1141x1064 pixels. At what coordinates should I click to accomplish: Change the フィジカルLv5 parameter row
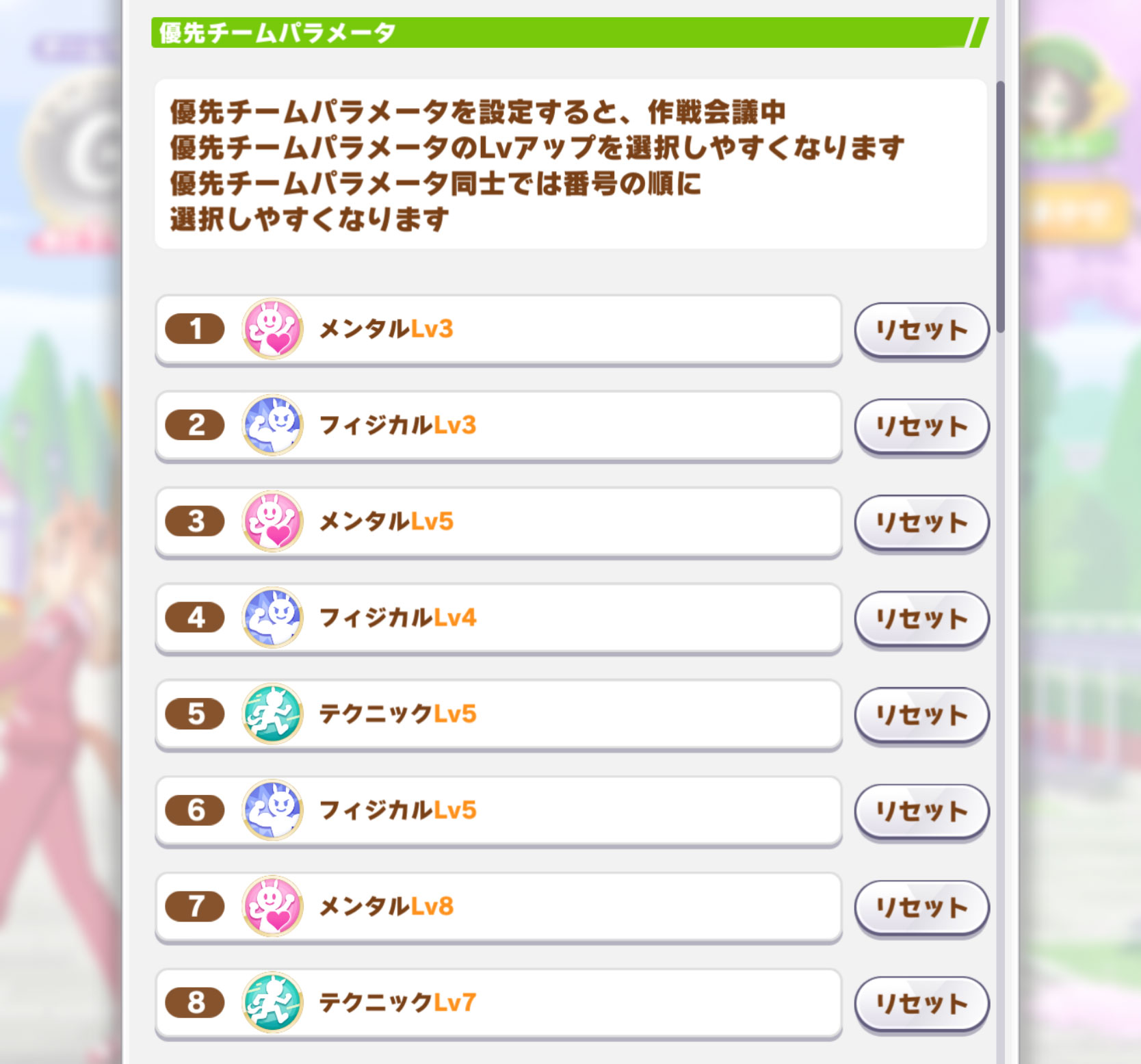point(498,812)
